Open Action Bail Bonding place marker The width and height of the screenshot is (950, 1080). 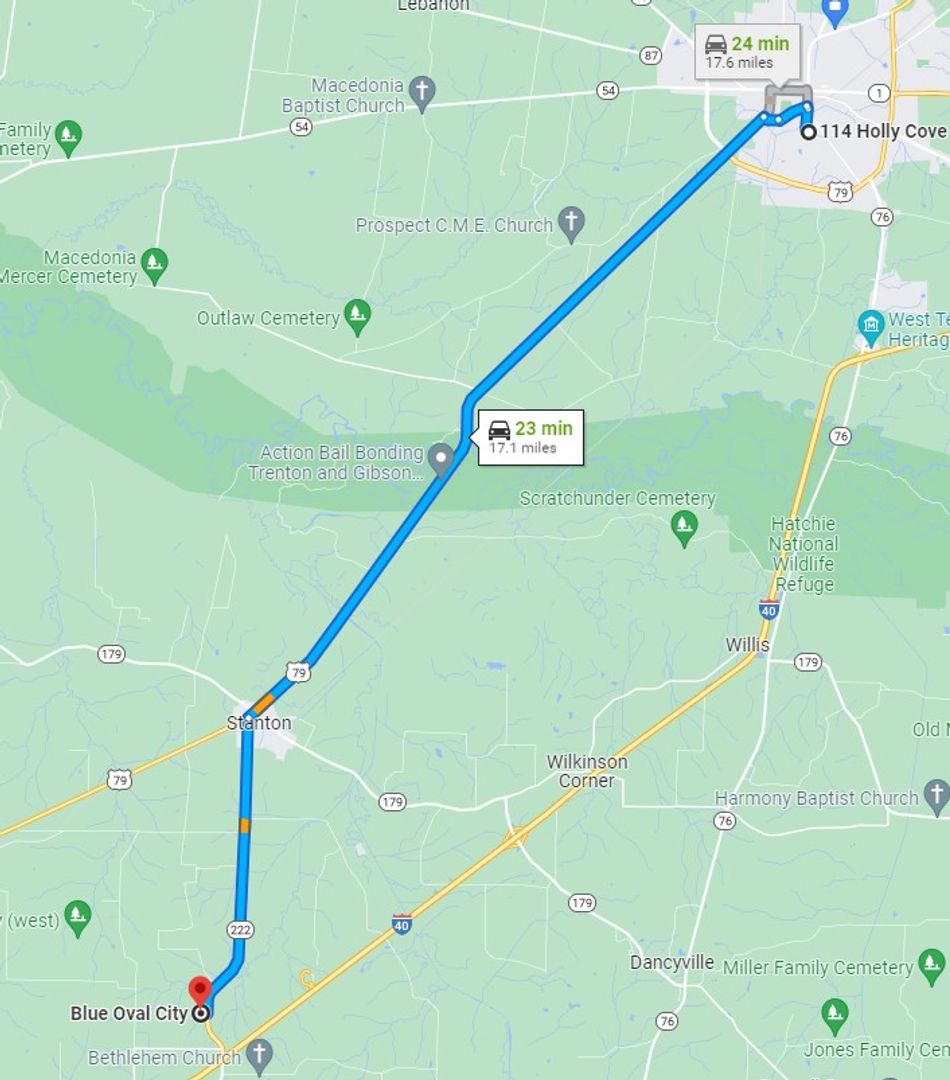[x=440, y=460]
